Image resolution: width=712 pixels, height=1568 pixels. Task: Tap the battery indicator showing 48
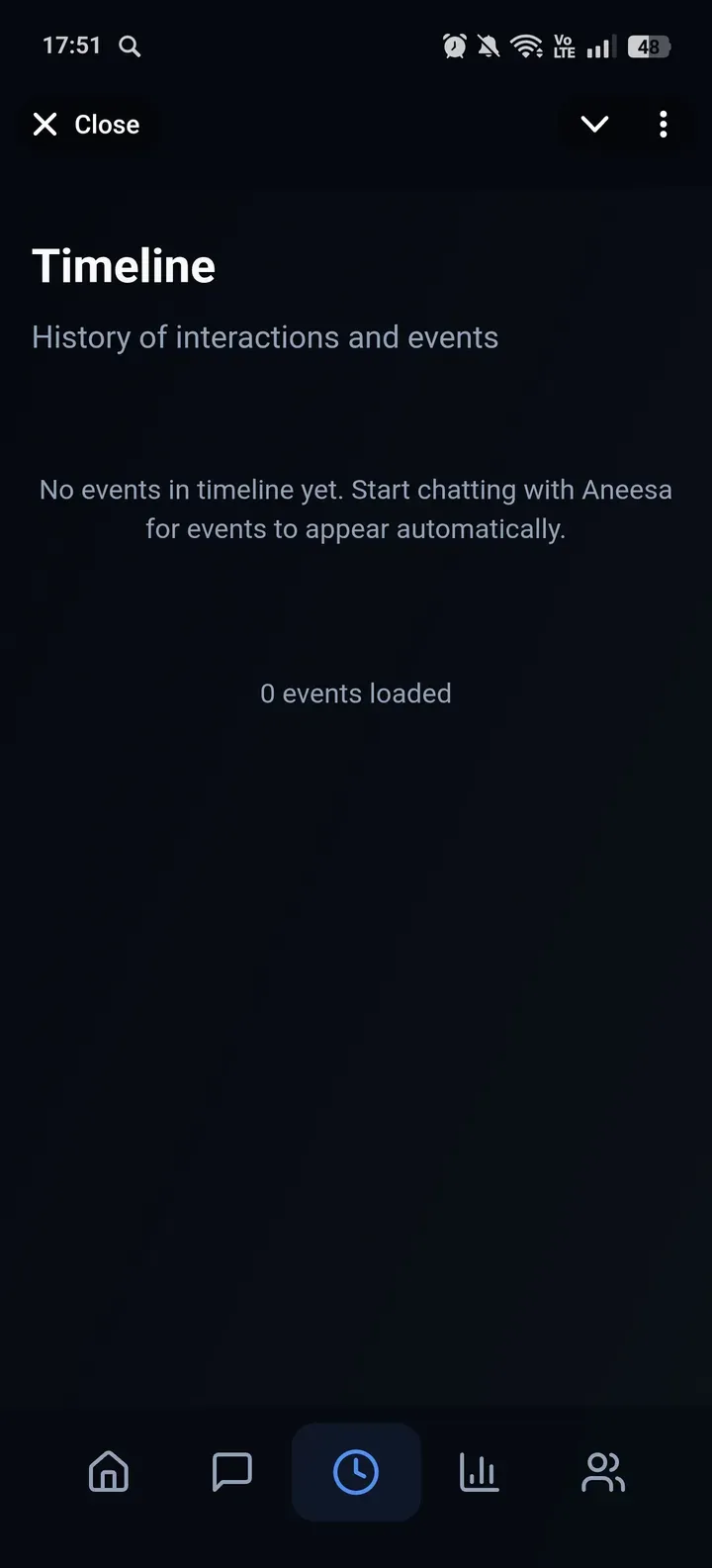pyautogui.click(x=648, y=46)
